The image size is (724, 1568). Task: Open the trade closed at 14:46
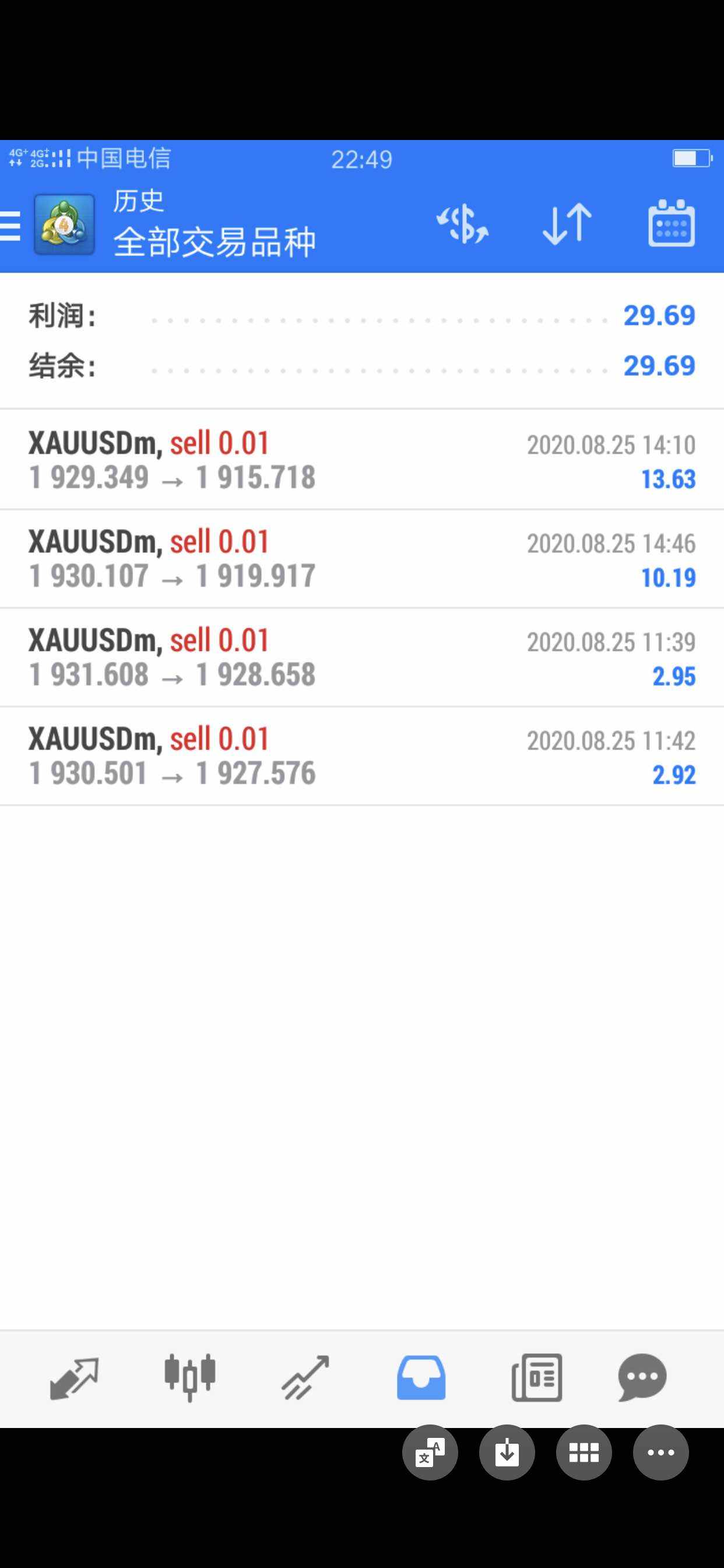coord(362,559)
